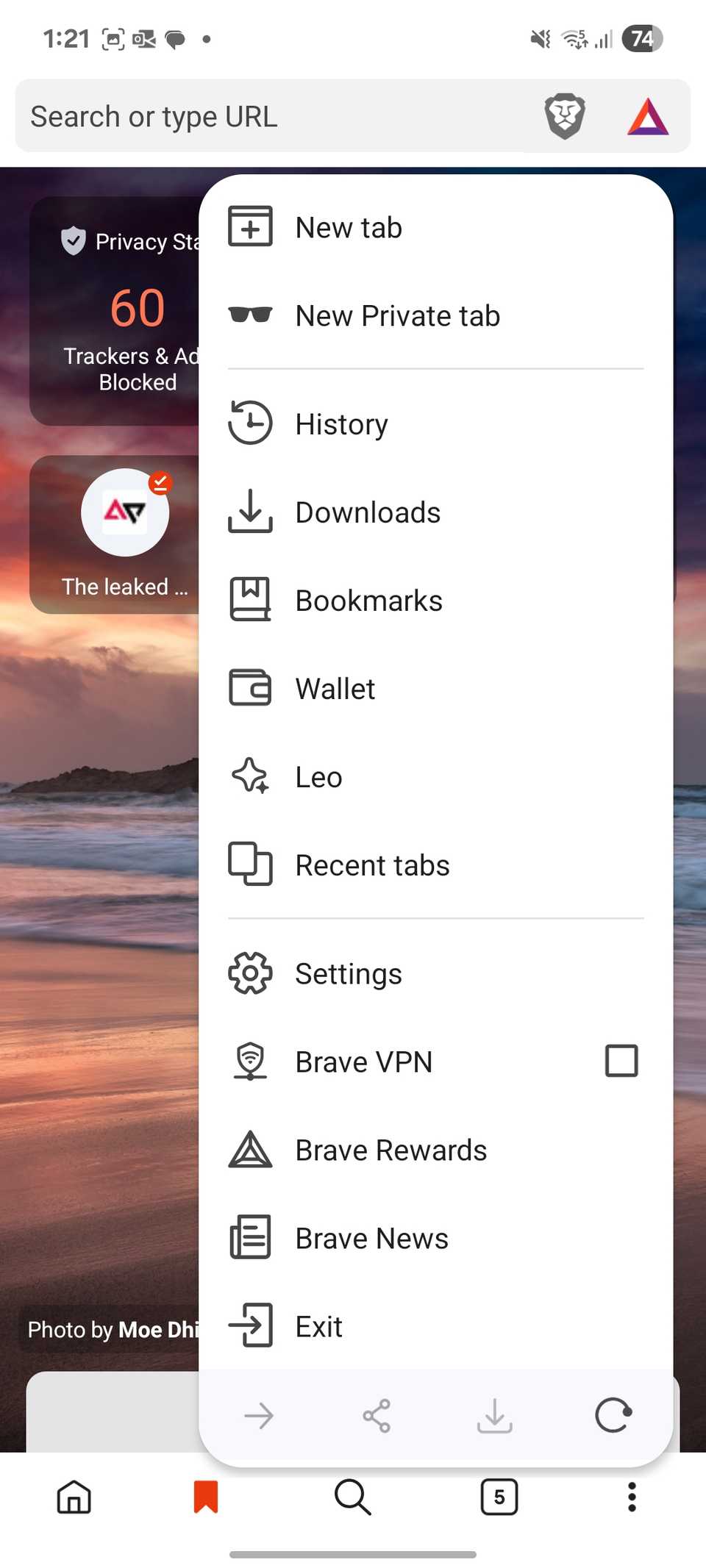Go to the home screen
Screen dimensions: 706x1568
[74, 1497]
